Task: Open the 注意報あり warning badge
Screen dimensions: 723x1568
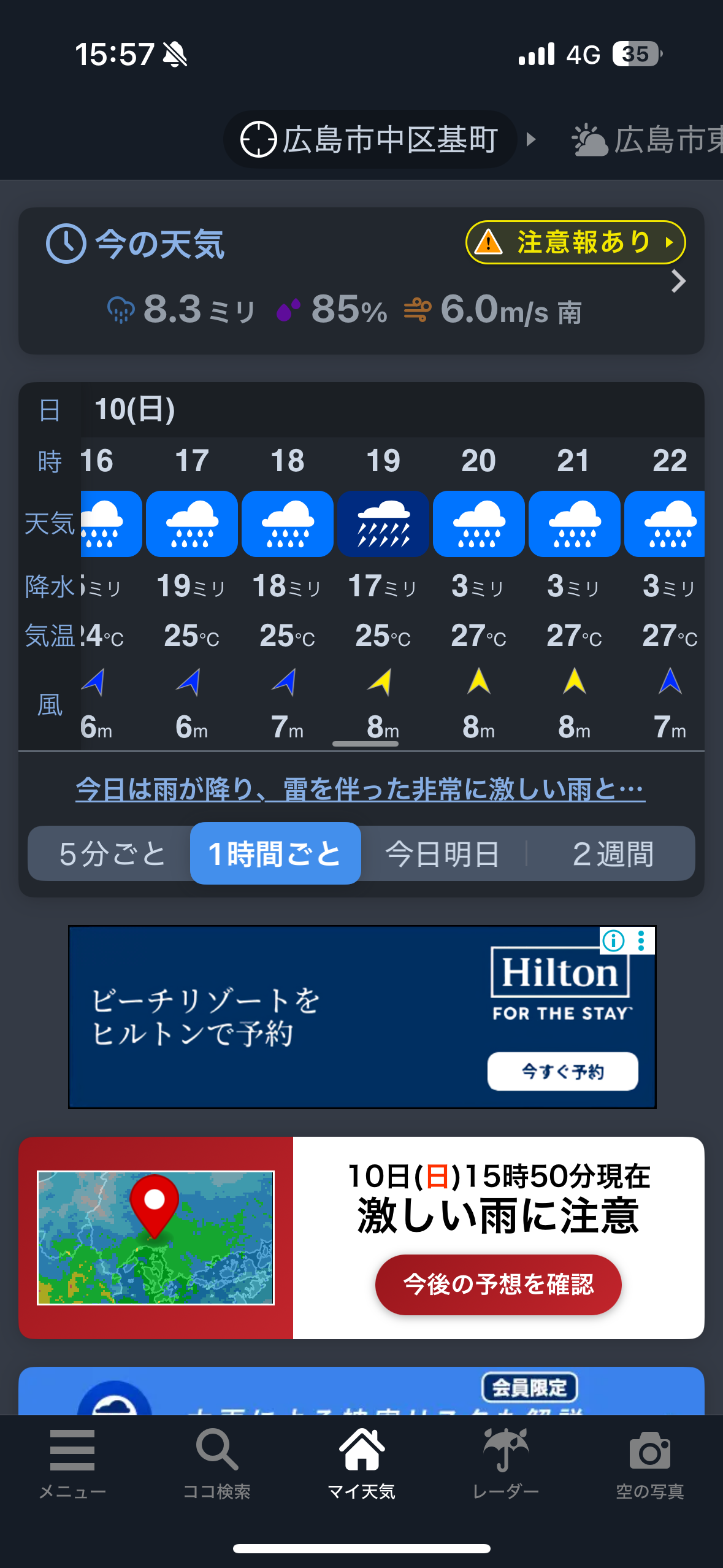Action: click(x=575, y=242)
